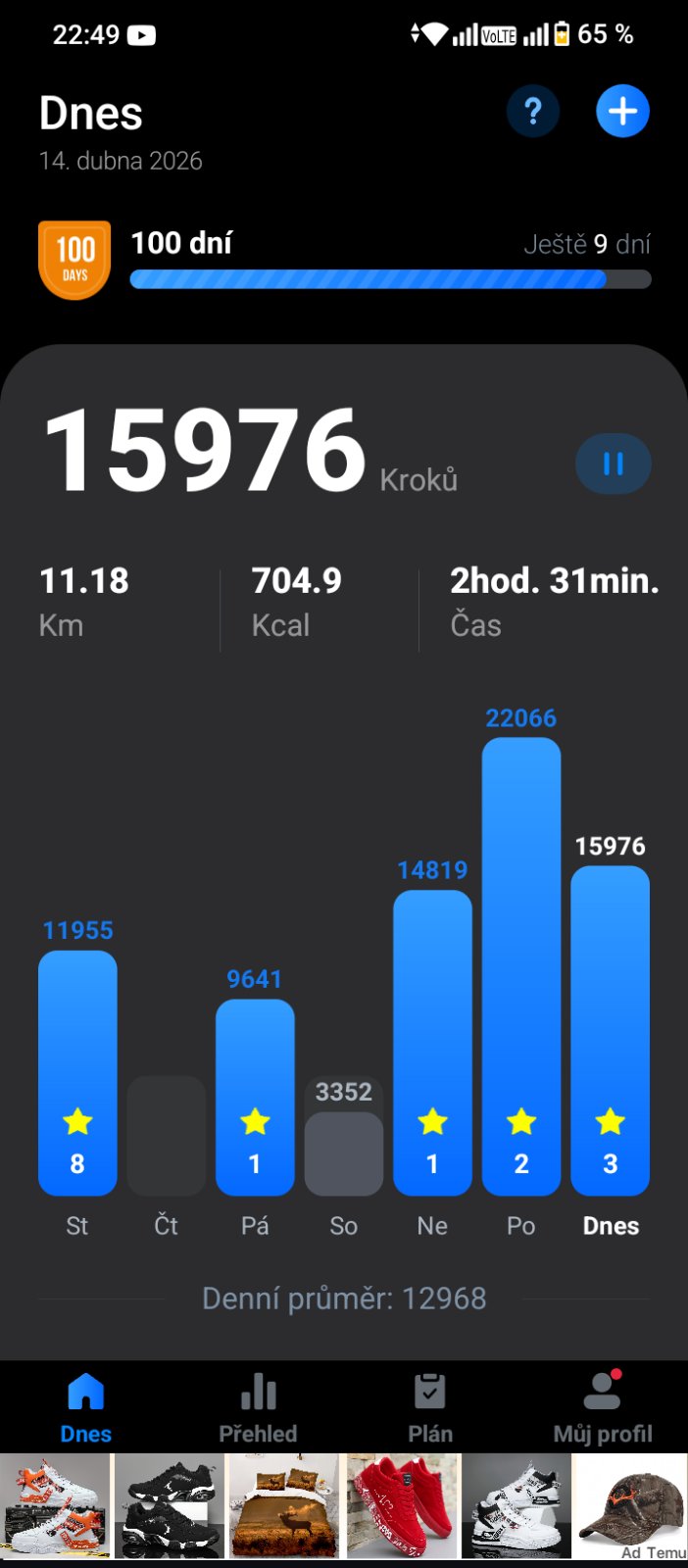This screenshot has width=688, height=1568.
Task: Select the So bar with 3352 steps
Action: point(343,1152)
